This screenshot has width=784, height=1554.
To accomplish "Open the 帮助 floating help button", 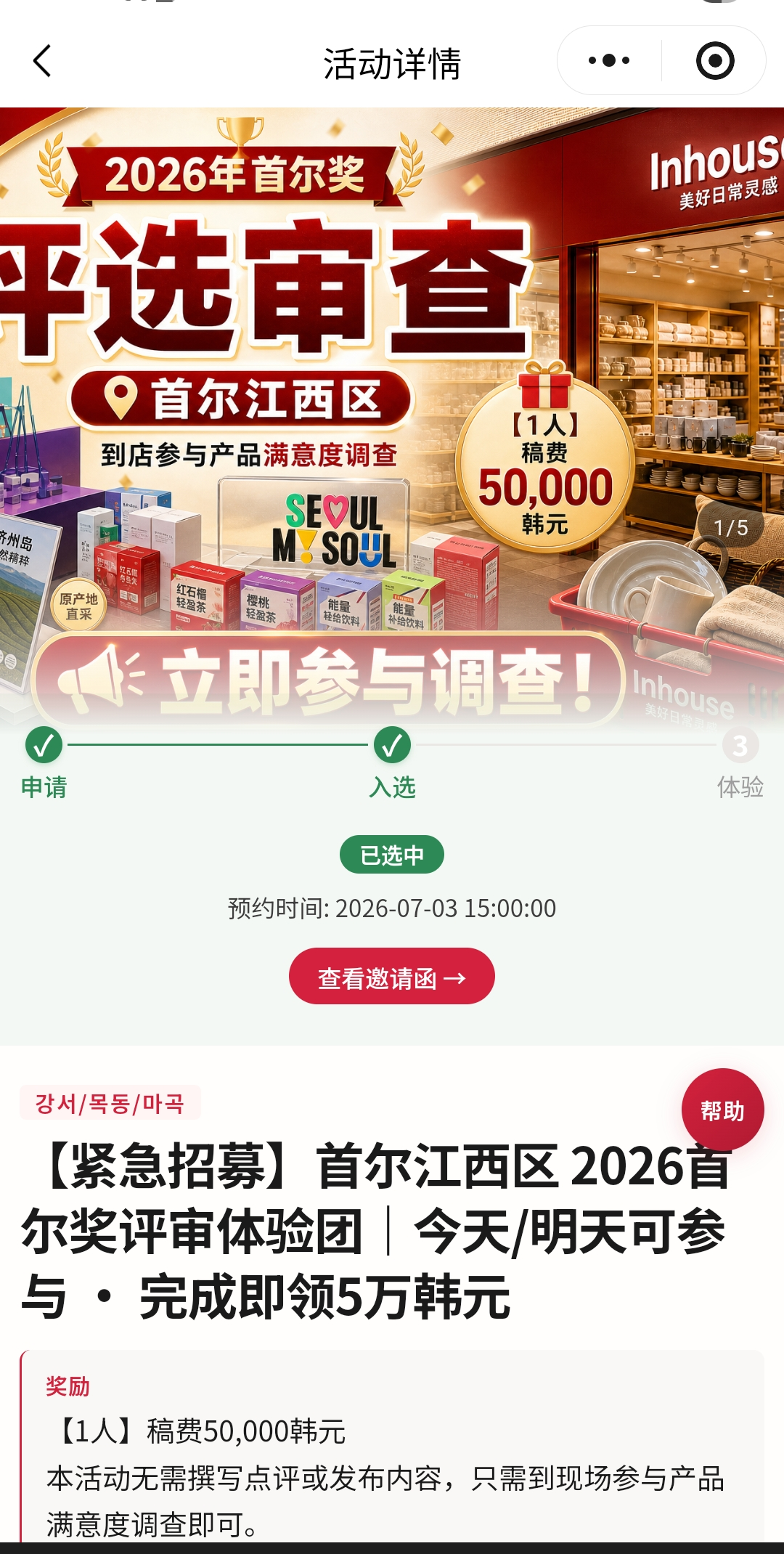I will [722, 1110].
